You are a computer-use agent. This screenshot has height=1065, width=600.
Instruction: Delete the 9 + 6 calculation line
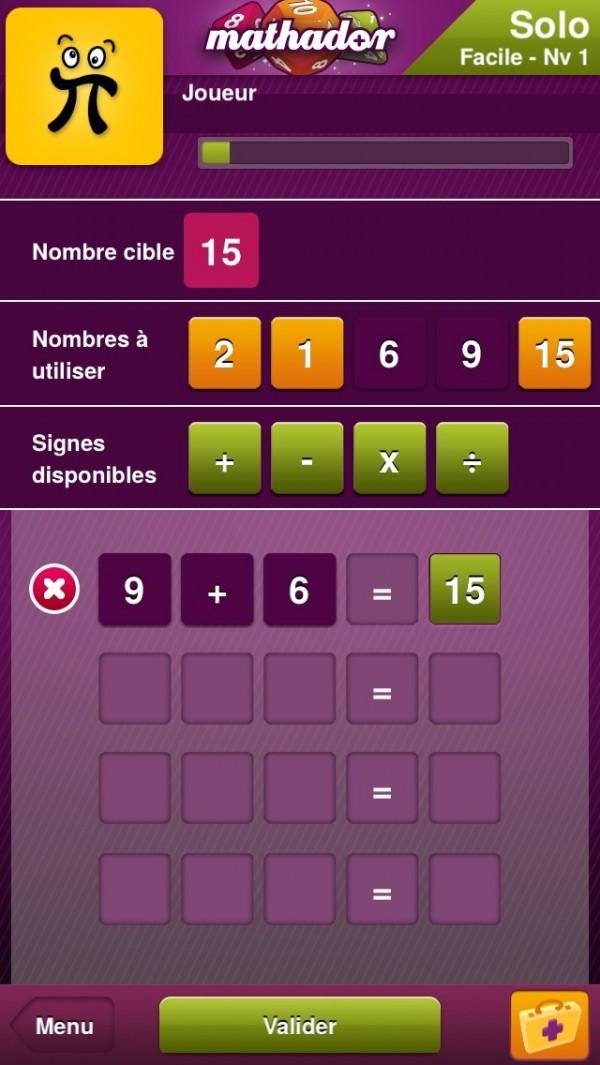point(55,590)
